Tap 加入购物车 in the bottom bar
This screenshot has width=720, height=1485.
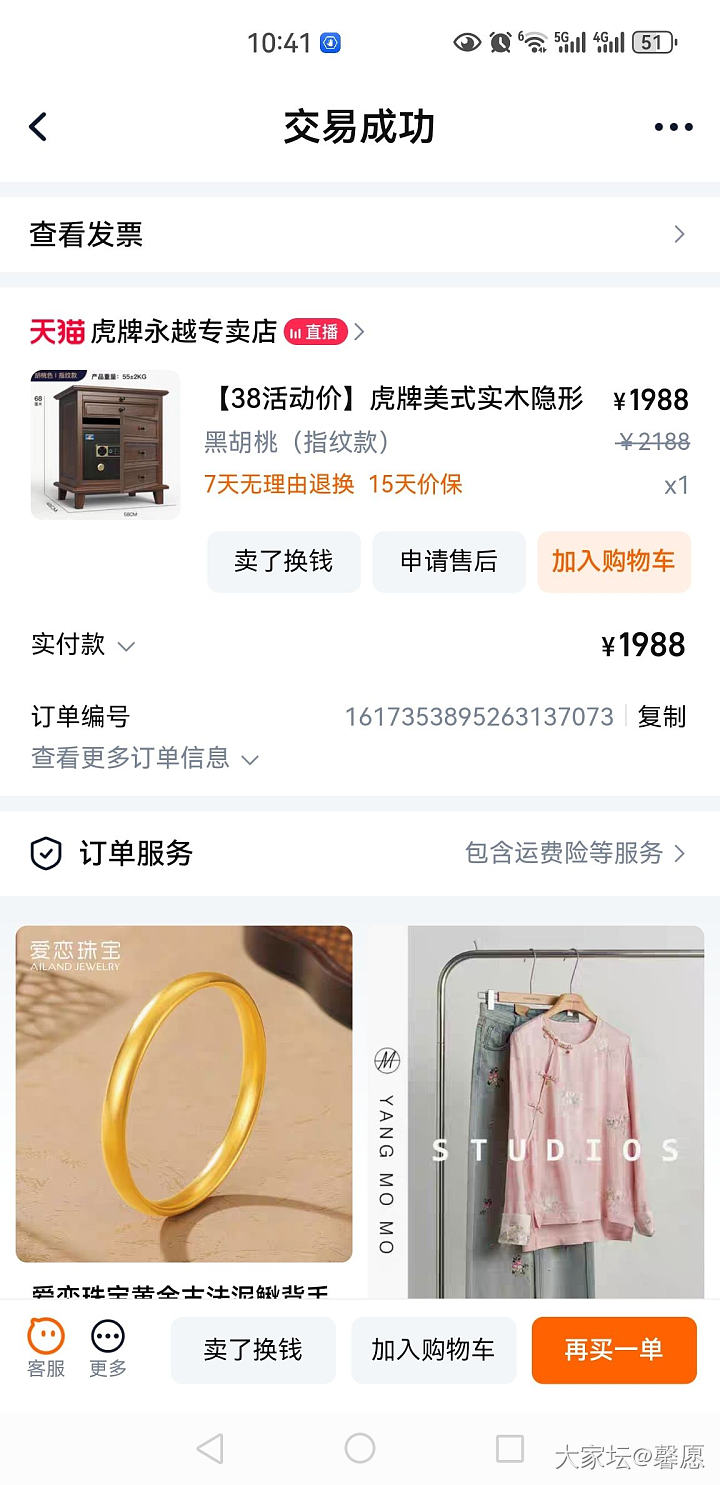click(x=433, y=1350)
